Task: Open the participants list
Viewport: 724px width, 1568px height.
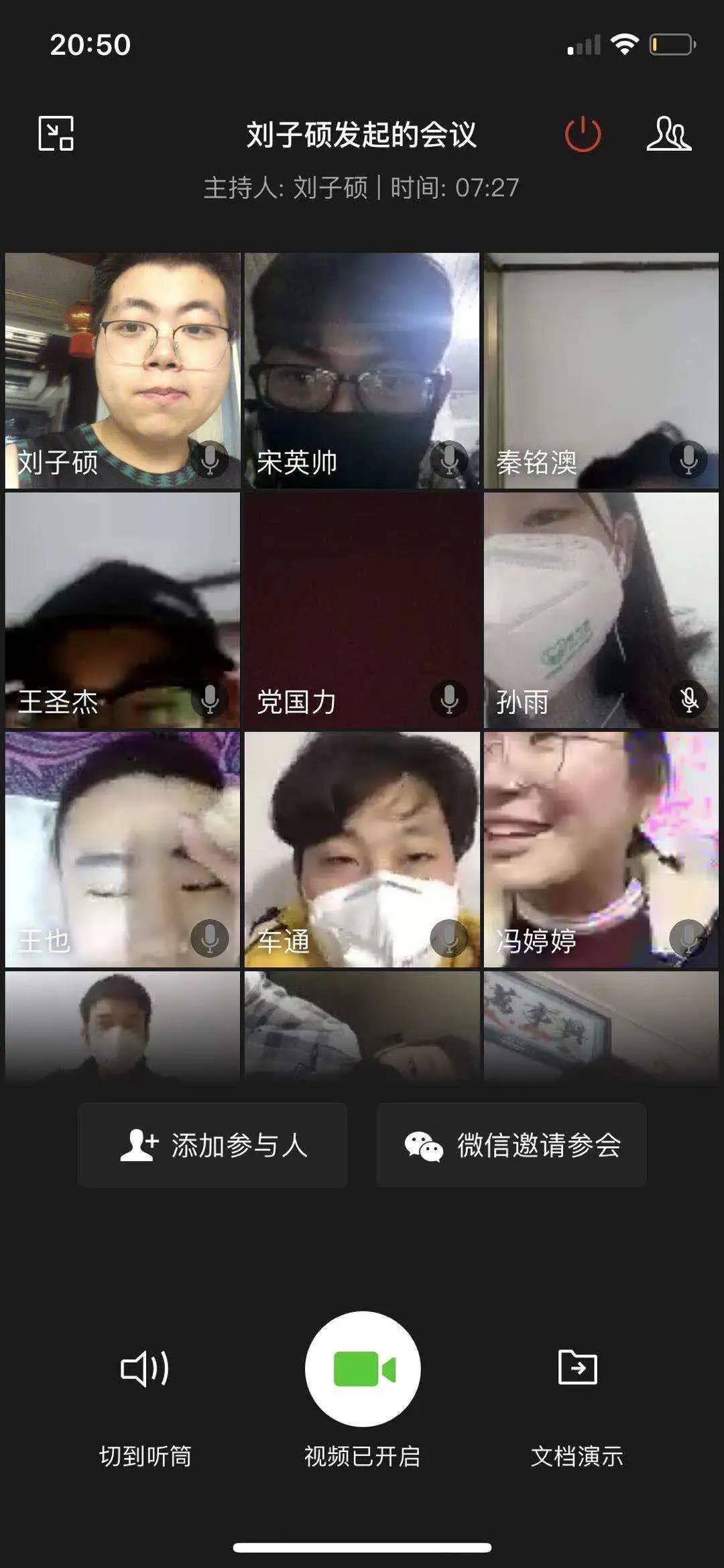Action: point(668,134)
